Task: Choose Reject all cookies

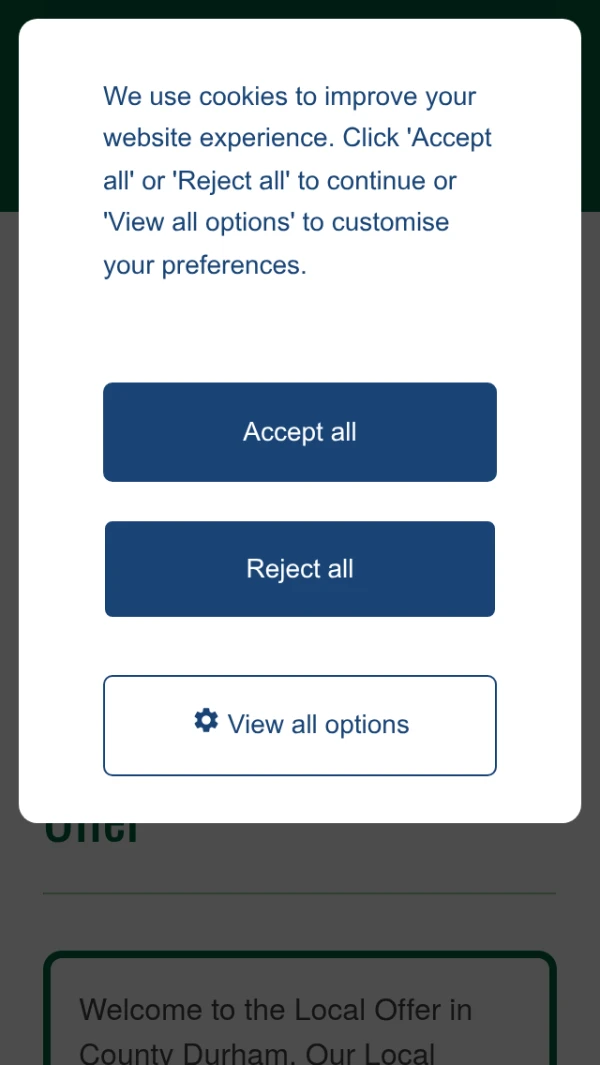Action: 300,569
